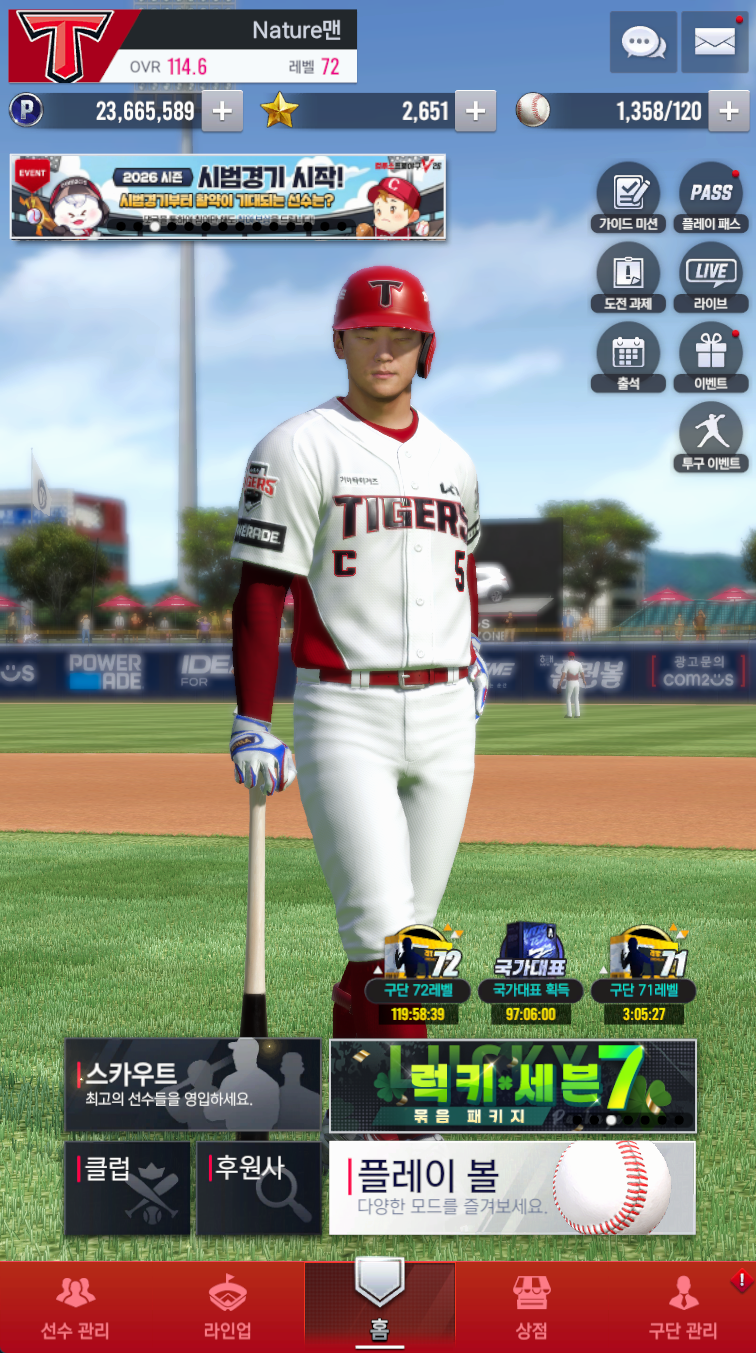
Task: Refill baseballs with the plus button
Action: click(x=728, y=112)
